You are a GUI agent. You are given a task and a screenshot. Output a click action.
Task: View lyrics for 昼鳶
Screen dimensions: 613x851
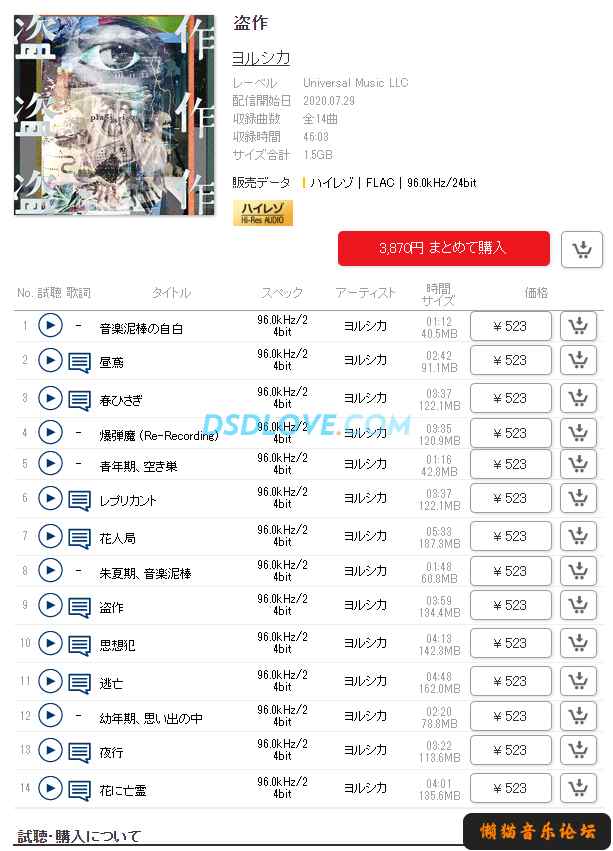click(80, 362)
